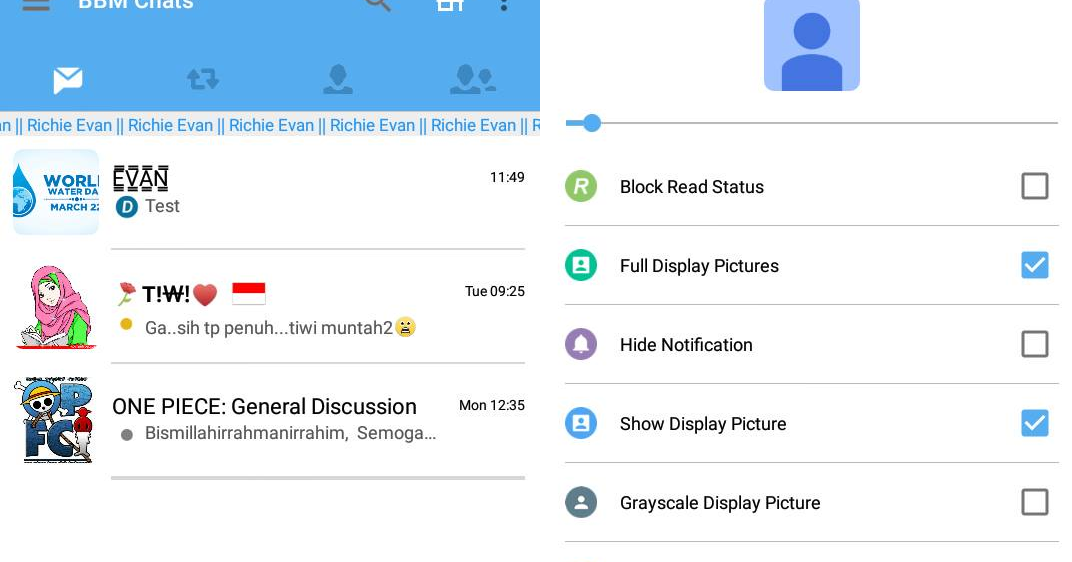Enable the Block Read Status checkbox

click(x=1034, y=186)
